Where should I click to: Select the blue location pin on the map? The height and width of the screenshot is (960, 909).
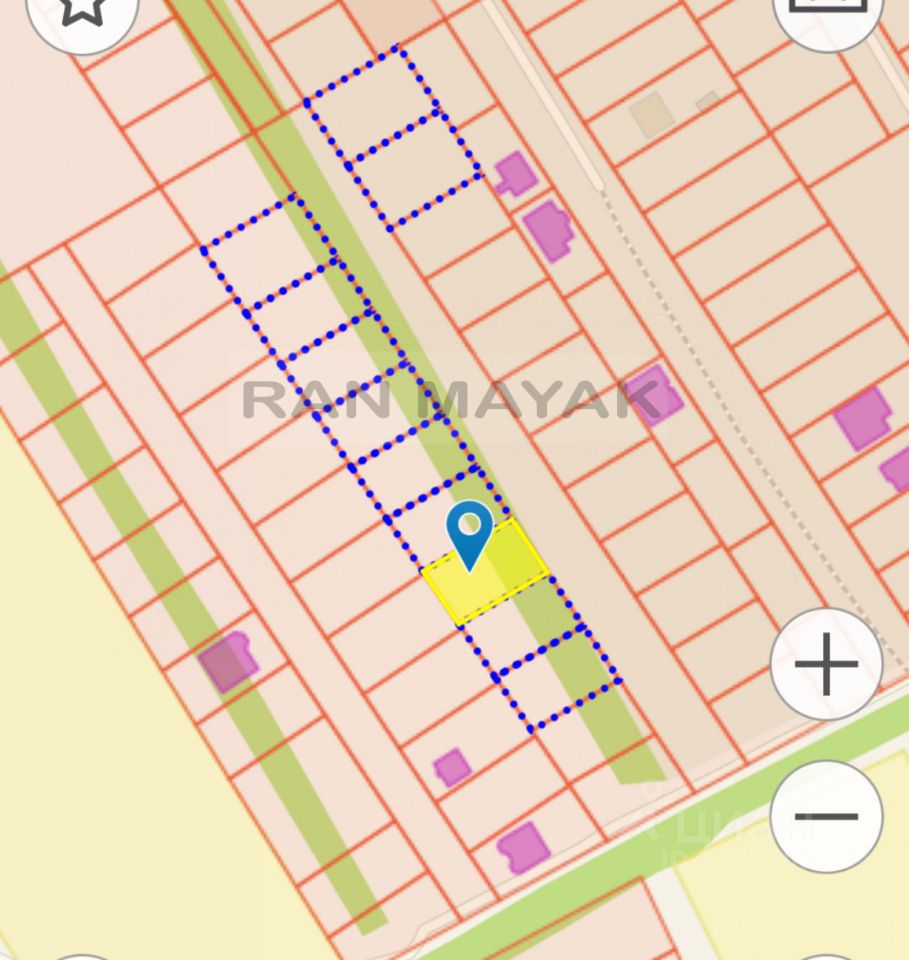point(469,531)
